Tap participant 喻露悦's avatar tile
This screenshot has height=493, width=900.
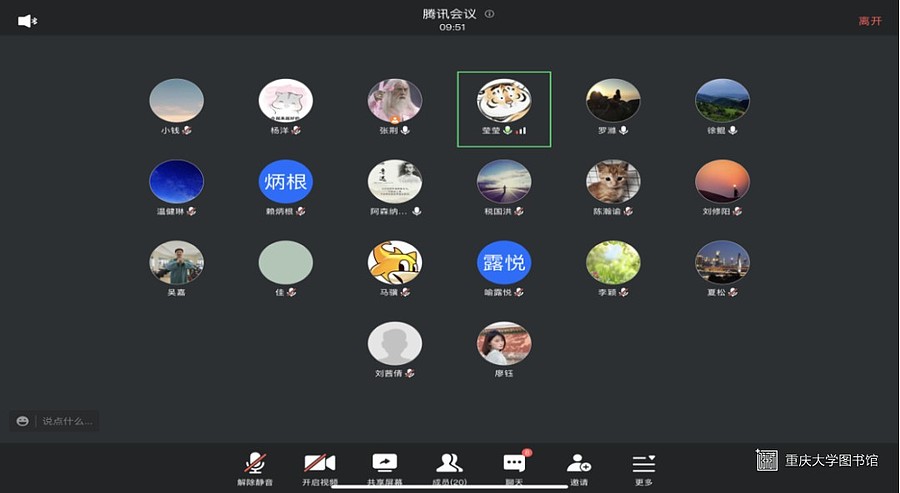tap(504, 263)
